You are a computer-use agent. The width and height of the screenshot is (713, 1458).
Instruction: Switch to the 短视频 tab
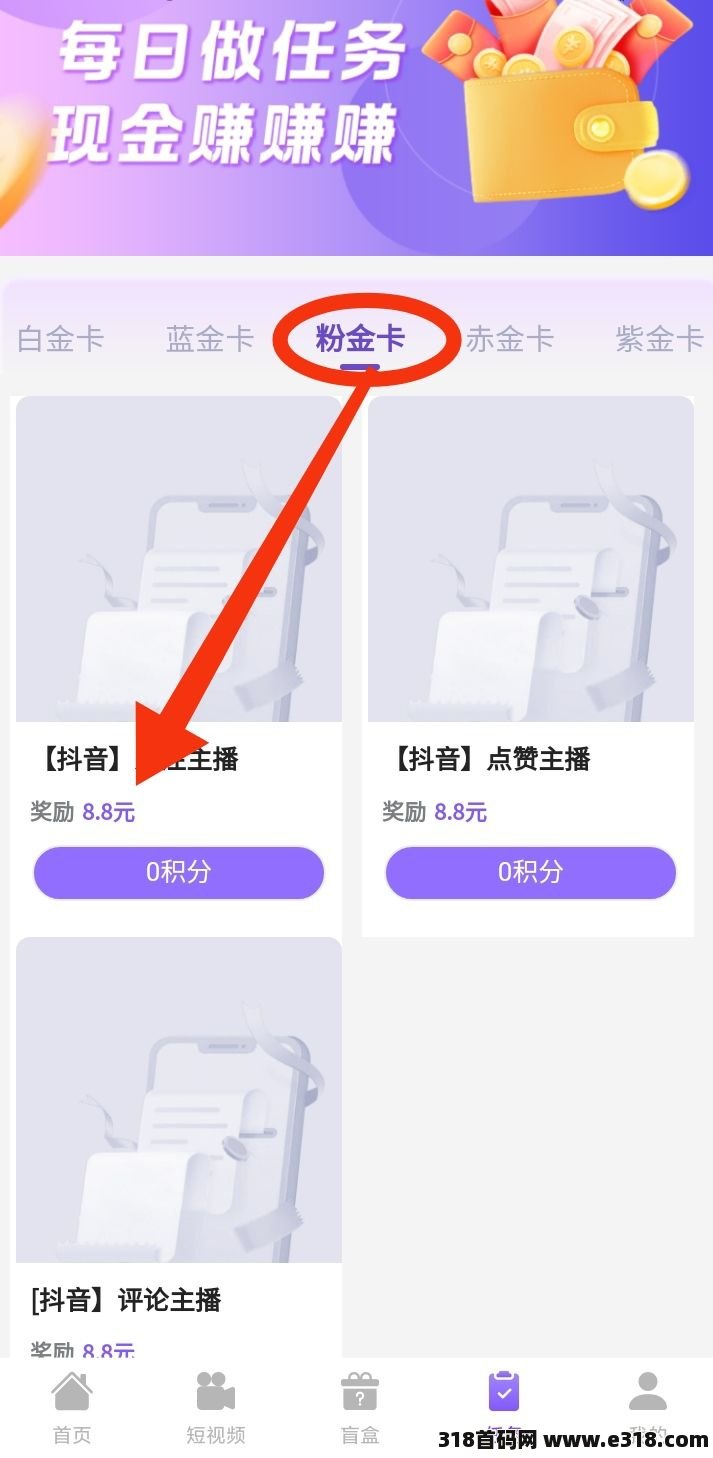click(215, 1408)
